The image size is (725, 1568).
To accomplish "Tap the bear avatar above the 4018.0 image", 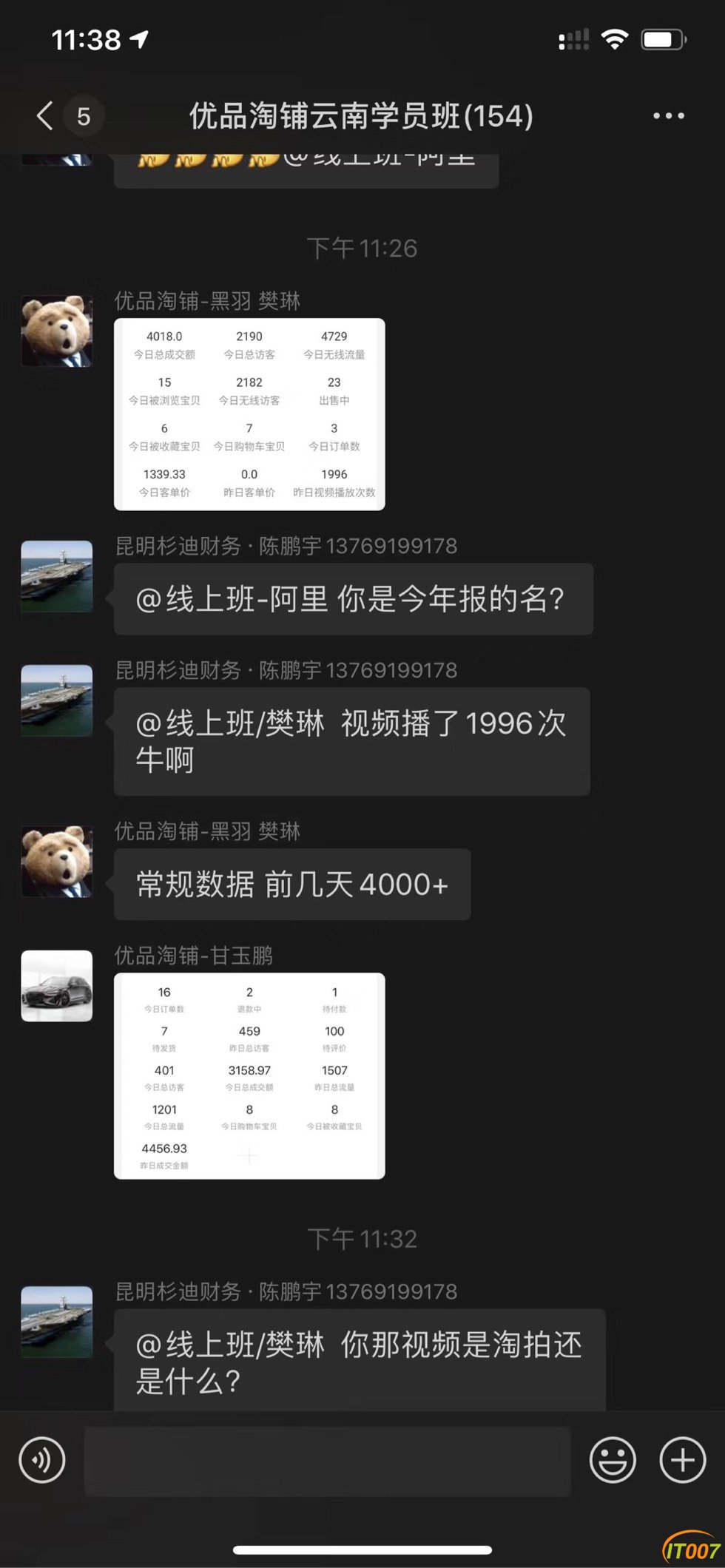I will tap(57, 331).
